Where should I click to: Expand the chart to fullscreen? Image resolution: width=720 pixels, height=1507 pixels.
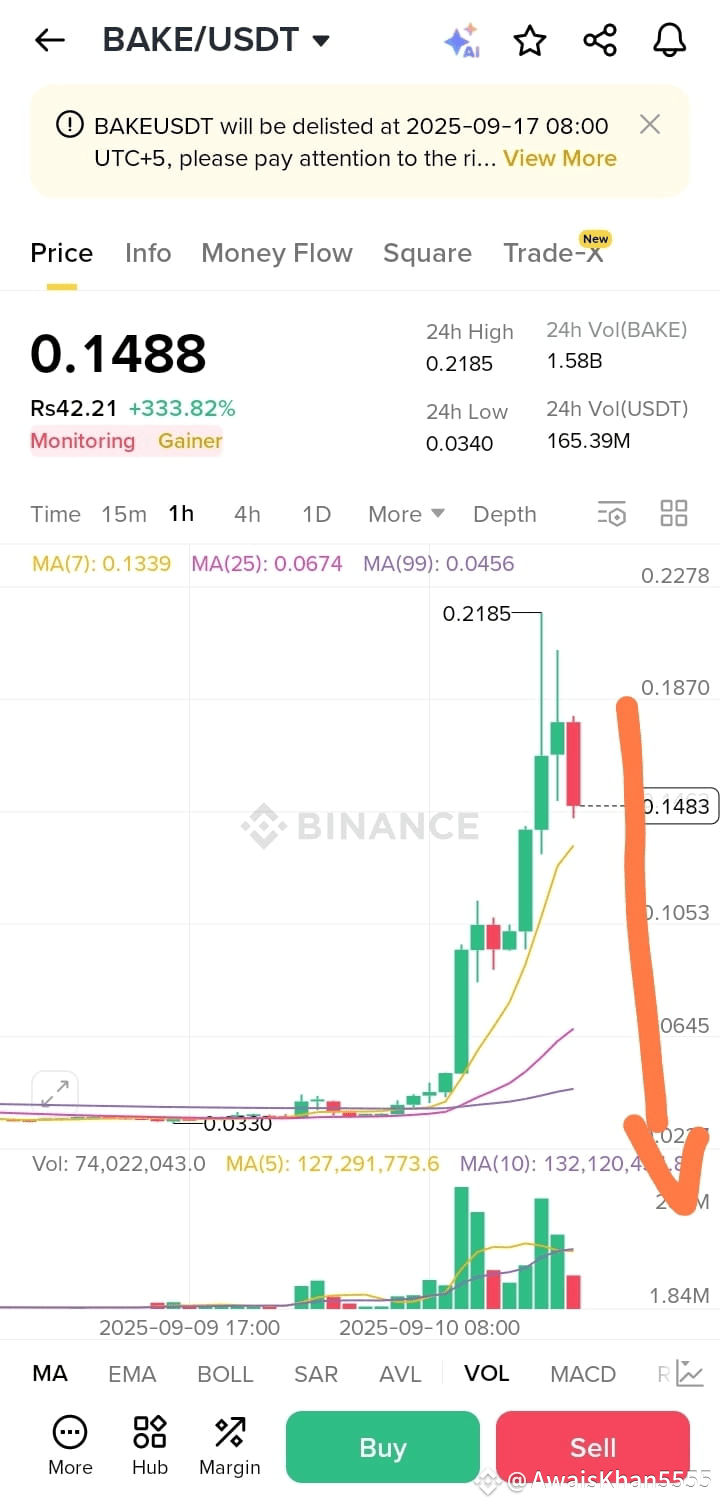pos(55,1090)
